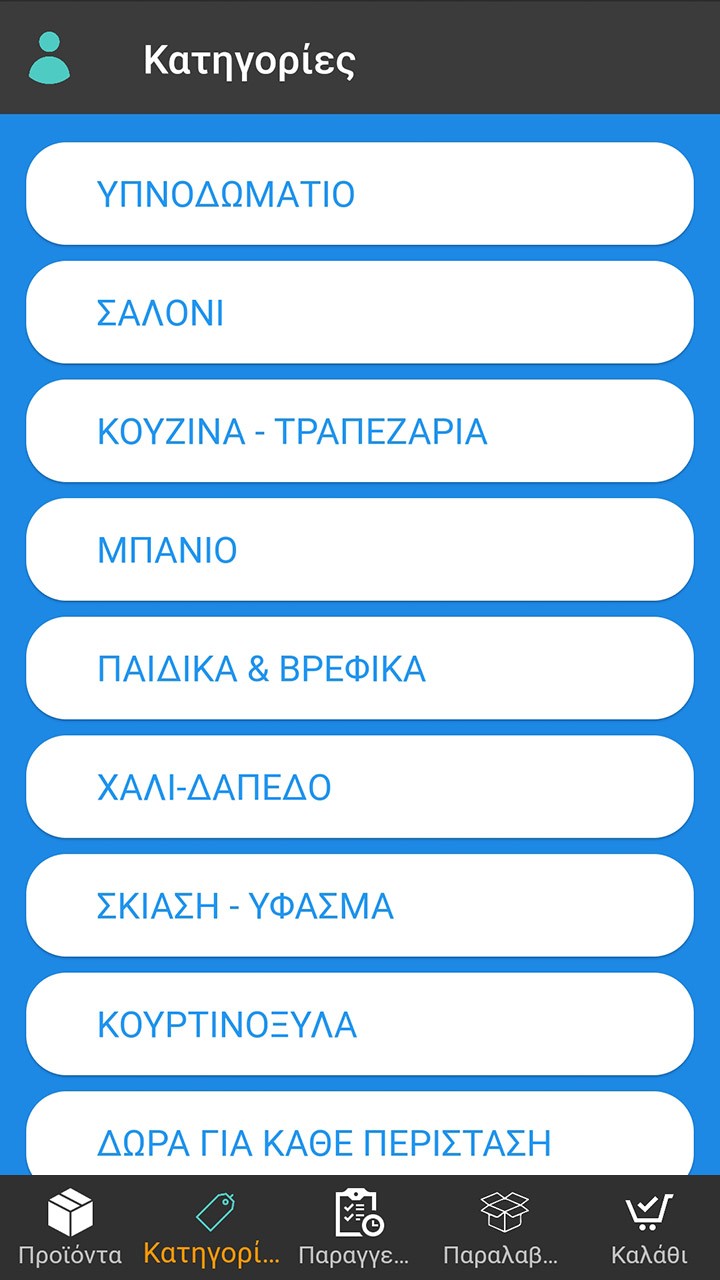Tap the ΚΟΥΡΤΙΝΟΞΥΛΑ category
Screen dimensions: 720x1280
click(x=360, y=1024)
